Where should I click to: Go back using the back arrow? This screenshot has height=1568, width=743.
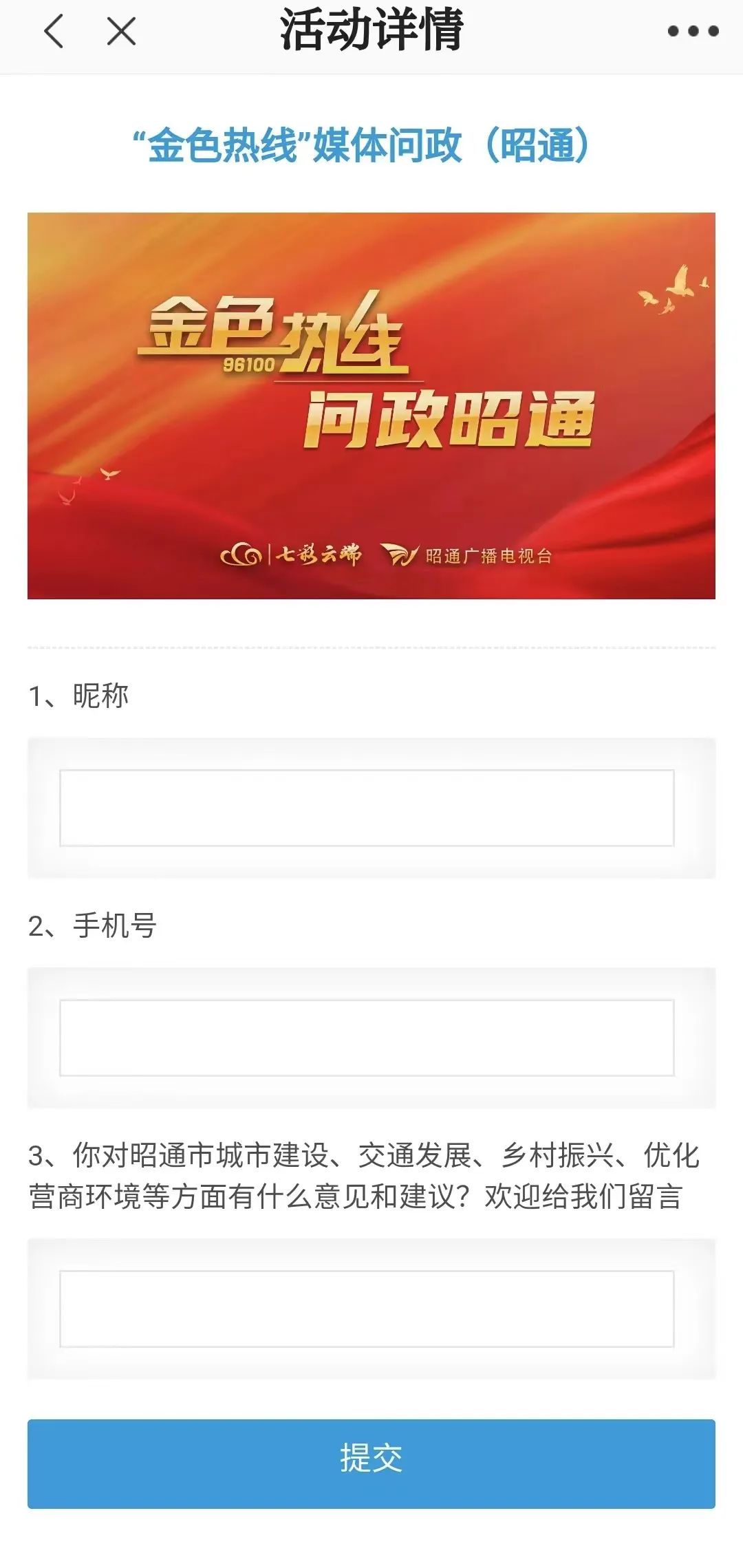tap(54, 32)
